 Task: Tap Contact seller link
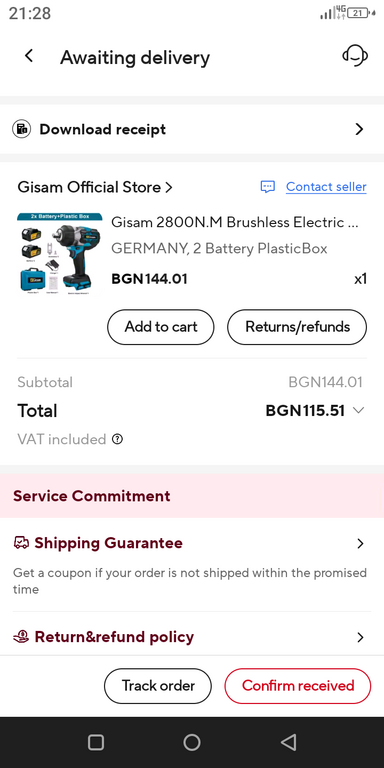click(x=326, y=187)
